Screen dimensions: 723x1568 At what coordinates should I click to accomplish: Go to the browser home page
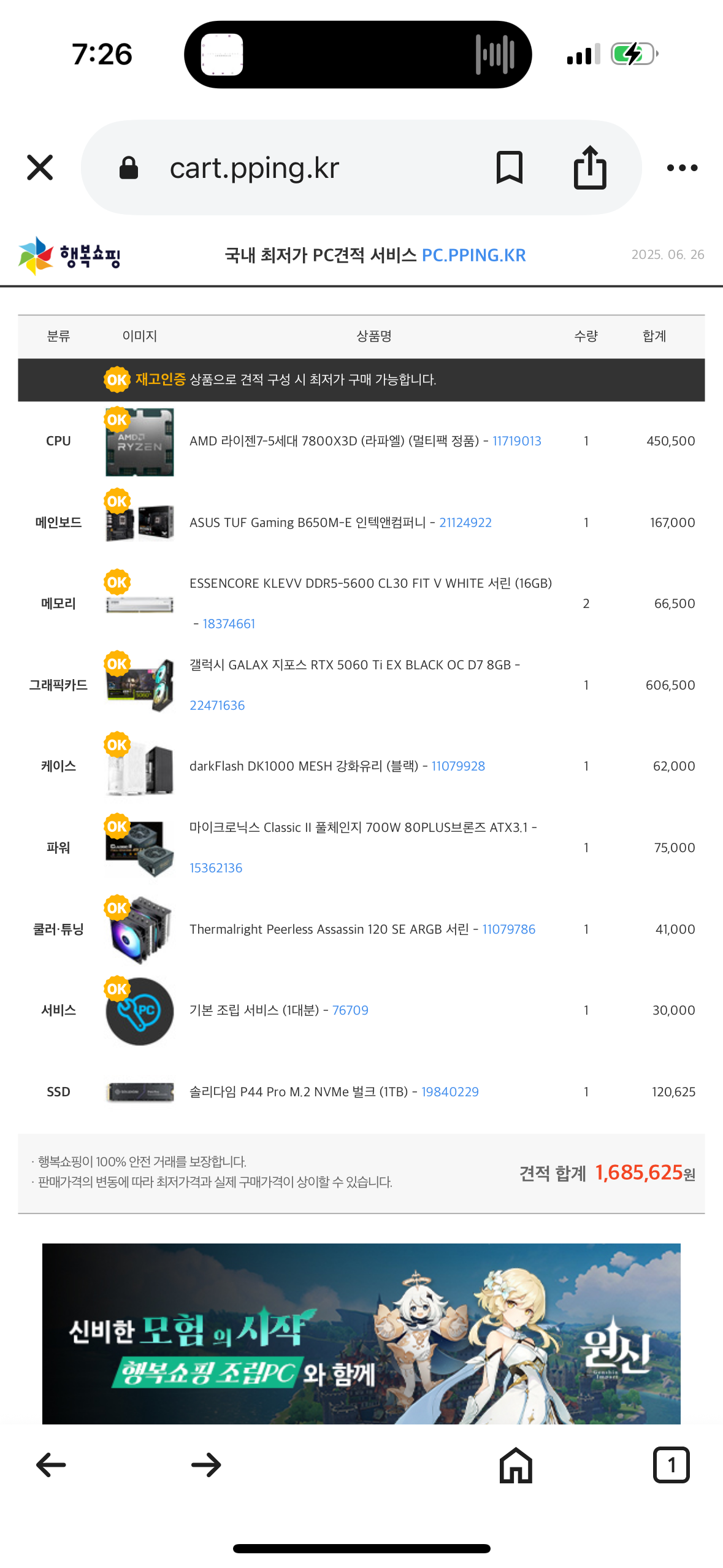516,1465
